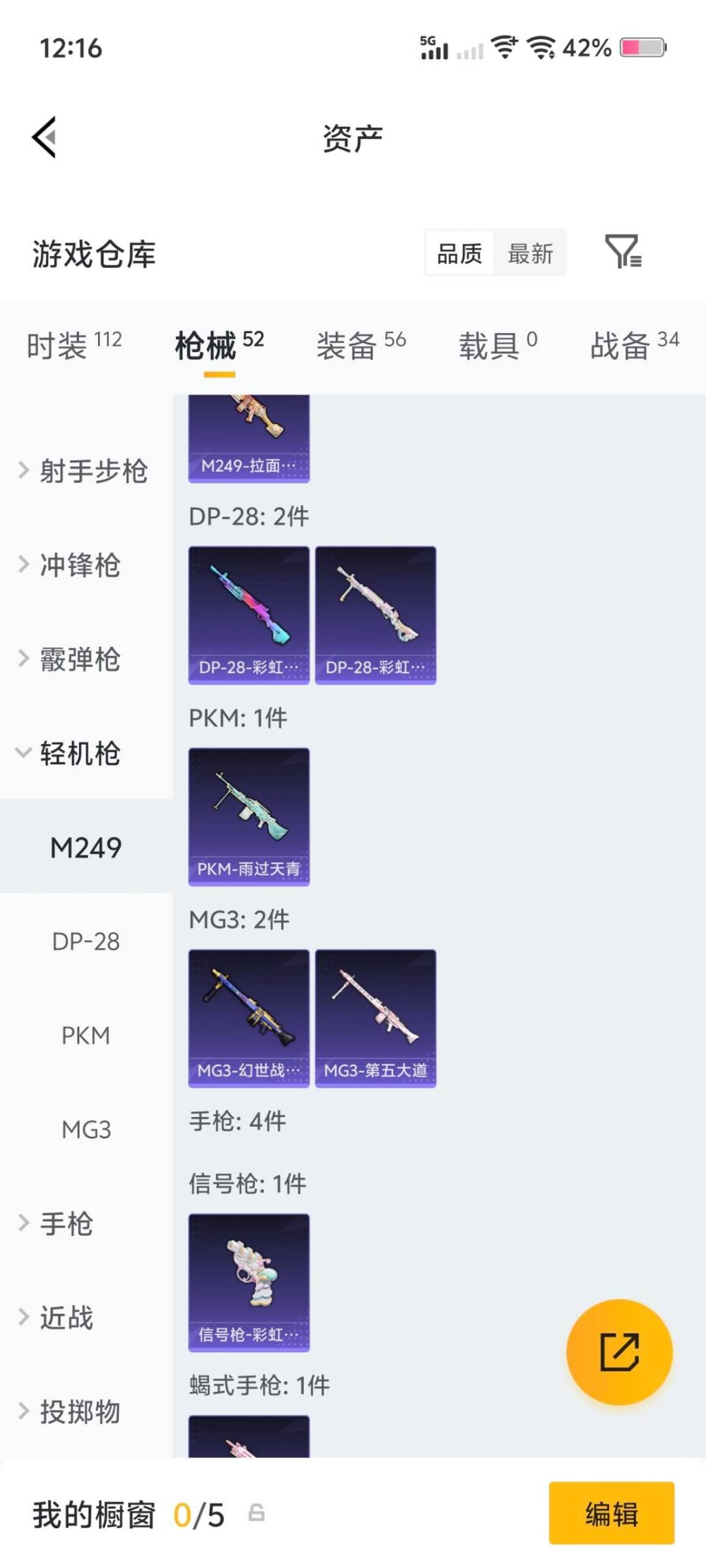Switch sorting to 品质 quality mode
Viewport: 706px width, 1568px height.
coord(459,253)
